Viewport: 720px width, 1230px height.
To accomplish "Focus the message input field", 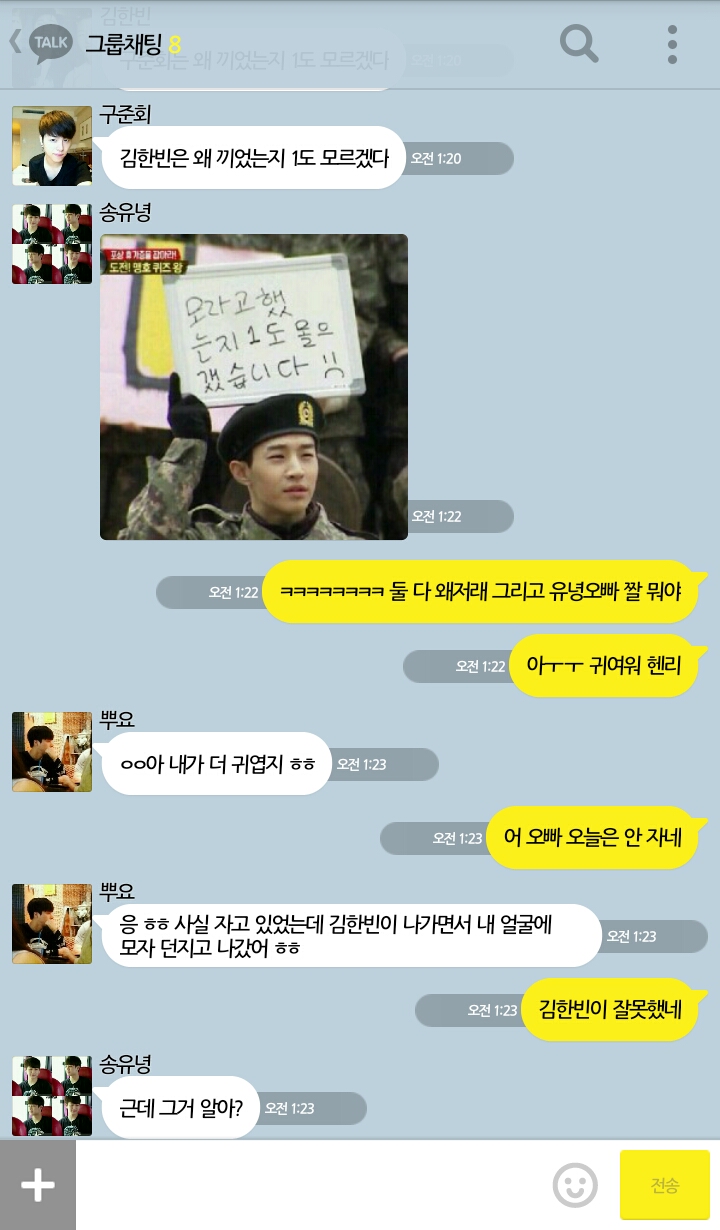I will 310,1186.
